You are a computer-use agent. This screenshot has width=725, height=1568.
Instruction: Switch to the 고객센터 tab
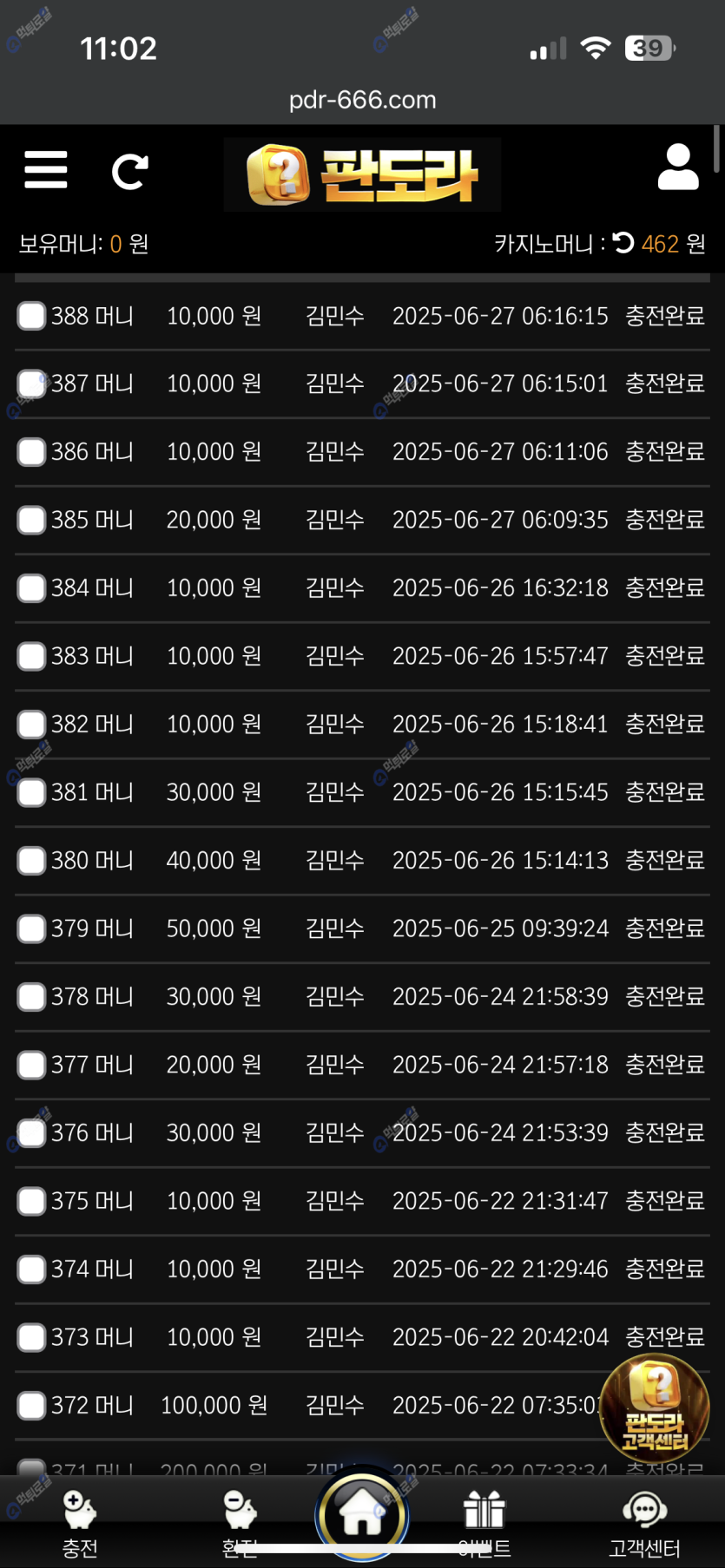644,1523
